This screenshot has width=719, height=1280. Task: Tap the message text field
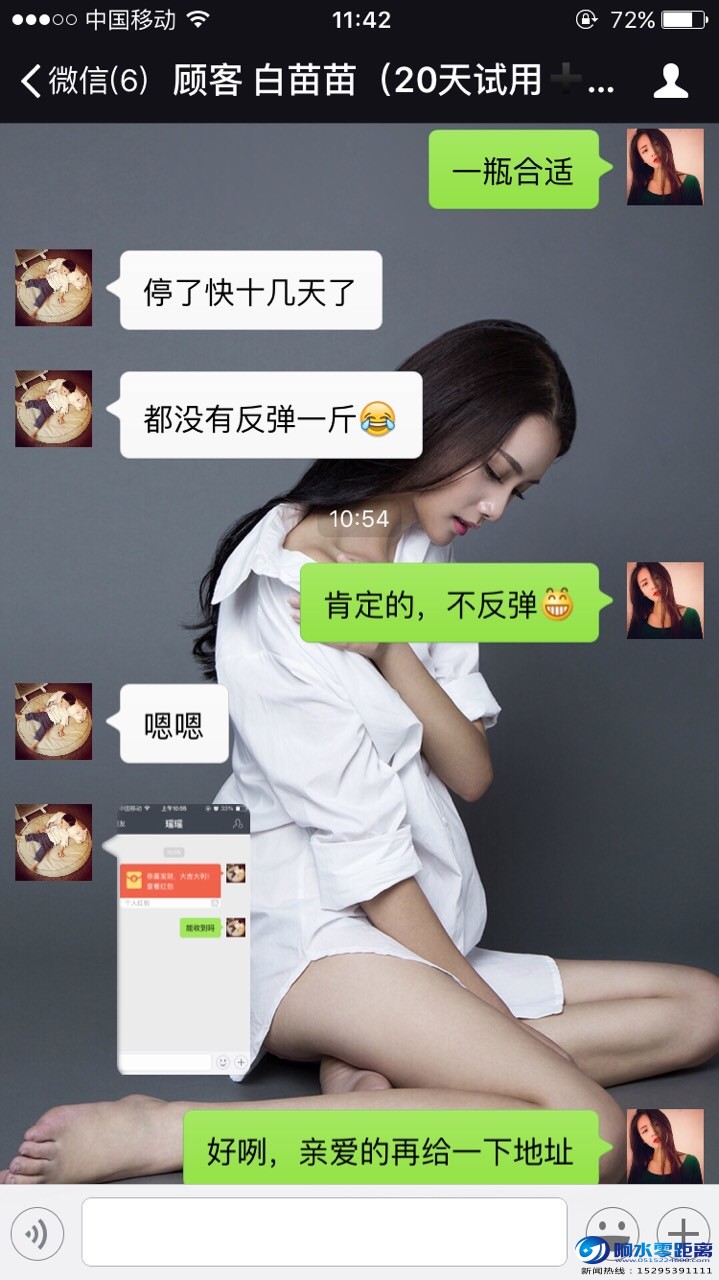[x=323, y=1232]
